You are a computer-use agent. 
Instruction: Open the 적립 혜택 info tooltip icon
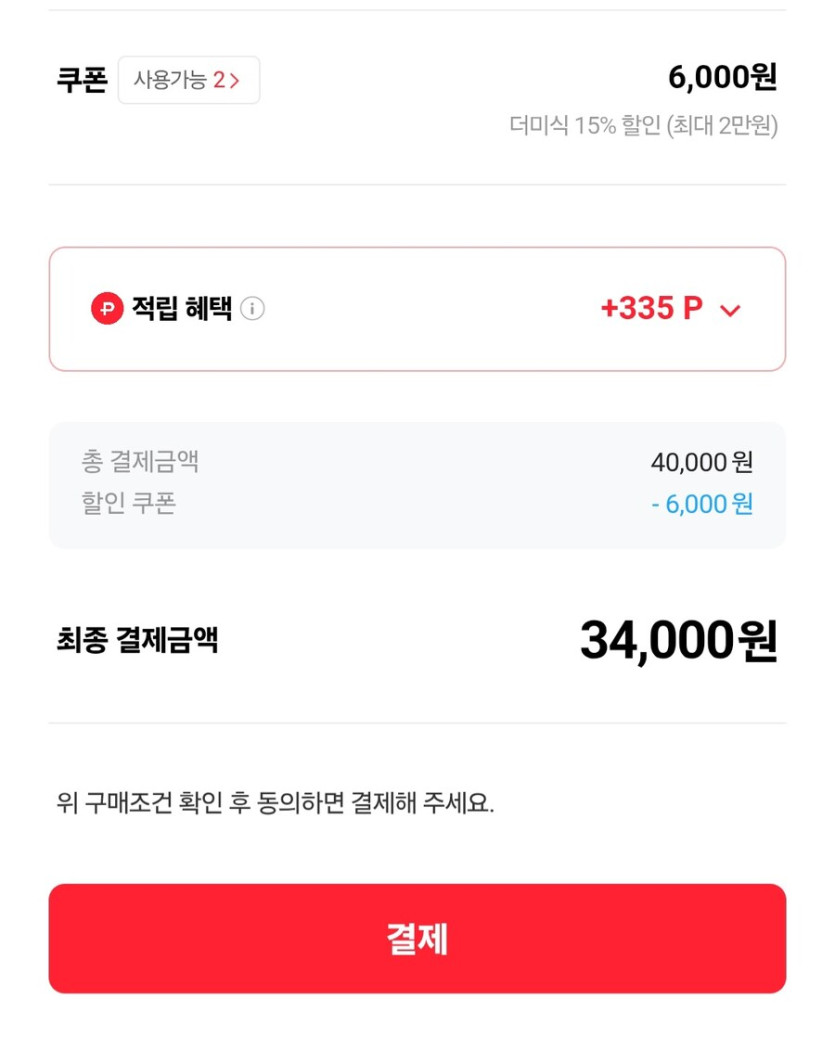click(250, 308)
